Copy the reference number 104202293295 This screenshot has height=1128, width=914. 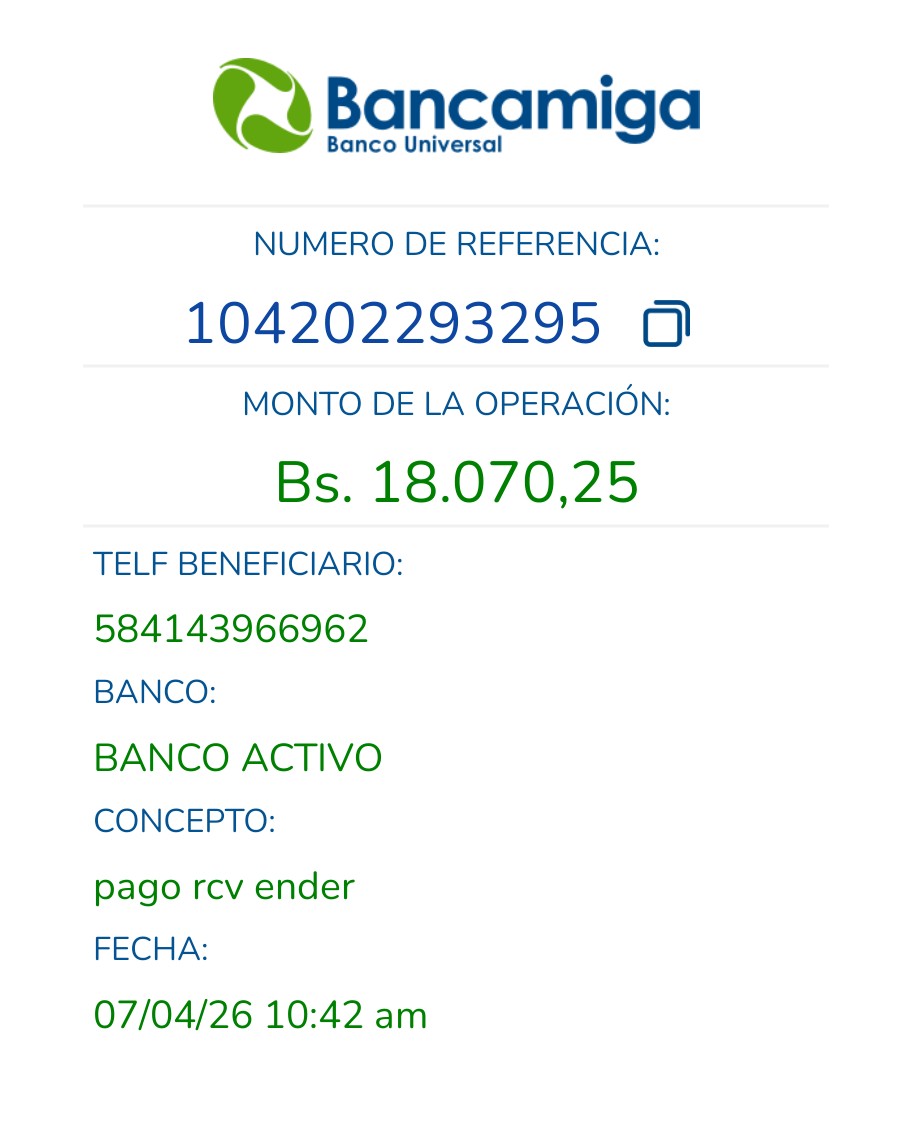(666, 324)
